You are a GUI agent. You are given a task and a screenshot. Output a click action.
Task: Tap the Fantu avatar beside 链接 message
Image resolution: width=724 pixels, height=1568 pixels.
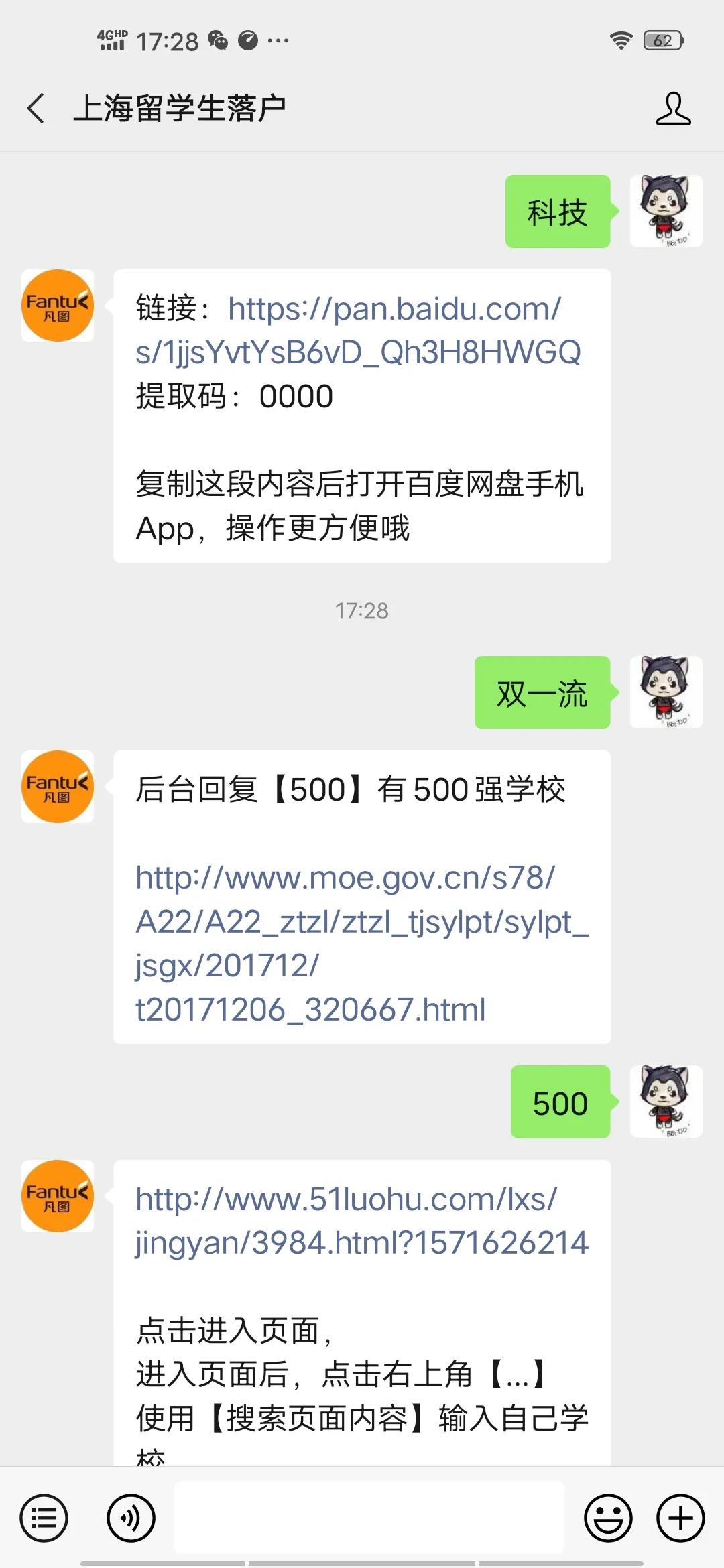pos(58,306)
